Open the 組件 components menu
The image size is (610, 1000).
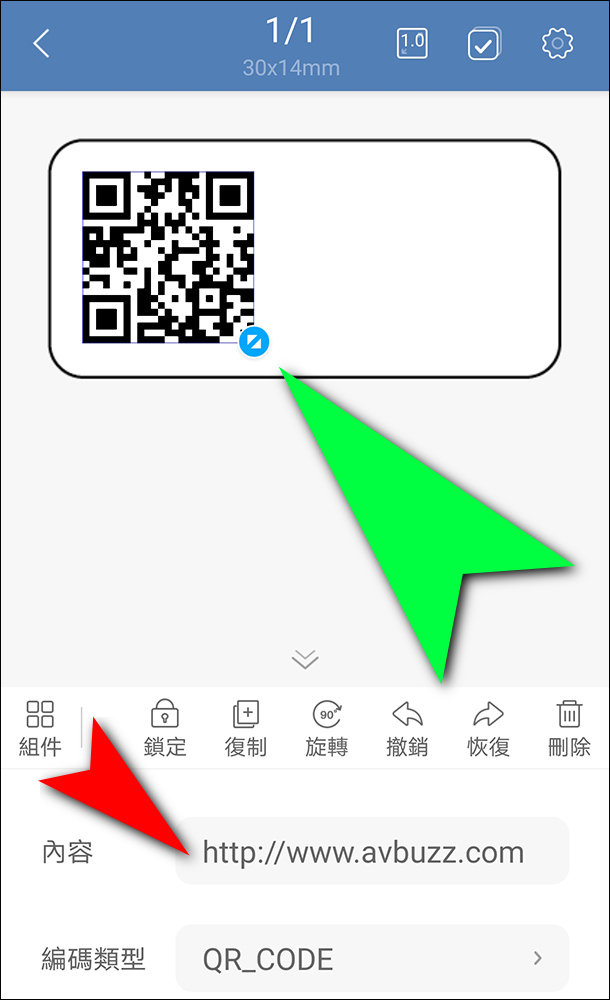pos(40,727)
